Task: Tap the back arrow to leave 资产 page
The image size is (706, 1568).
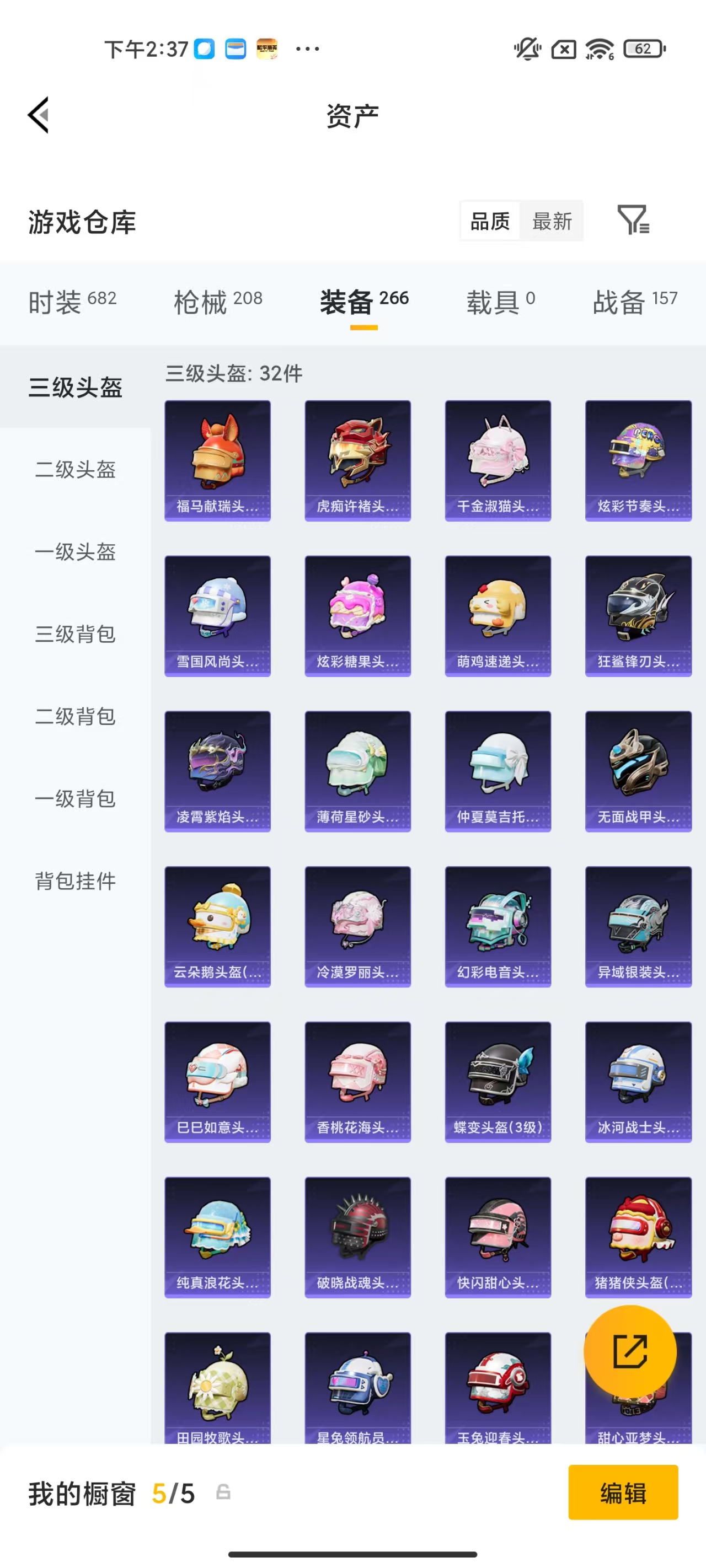Action: (39, 116)
